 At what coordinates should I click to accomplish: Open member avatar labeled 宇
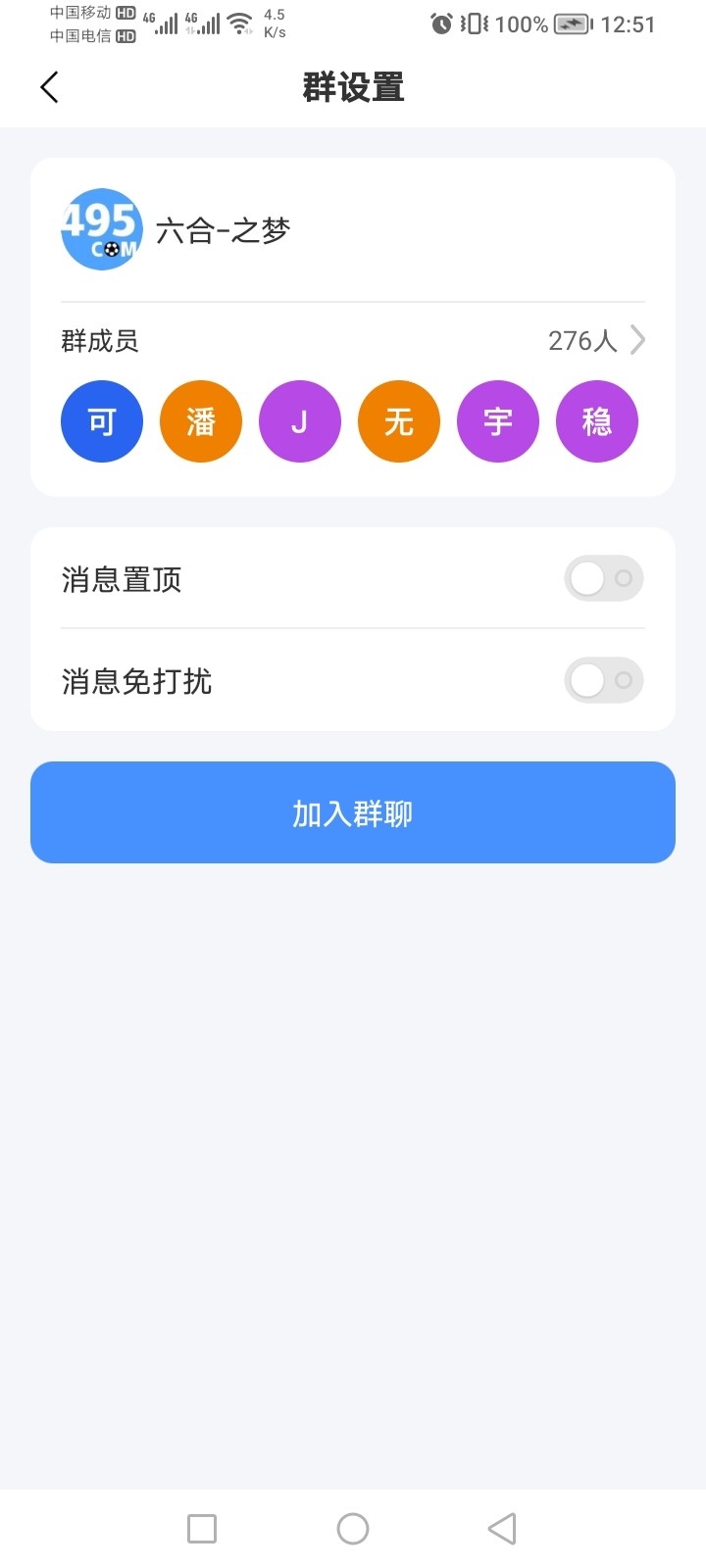(x=497, y=420)
